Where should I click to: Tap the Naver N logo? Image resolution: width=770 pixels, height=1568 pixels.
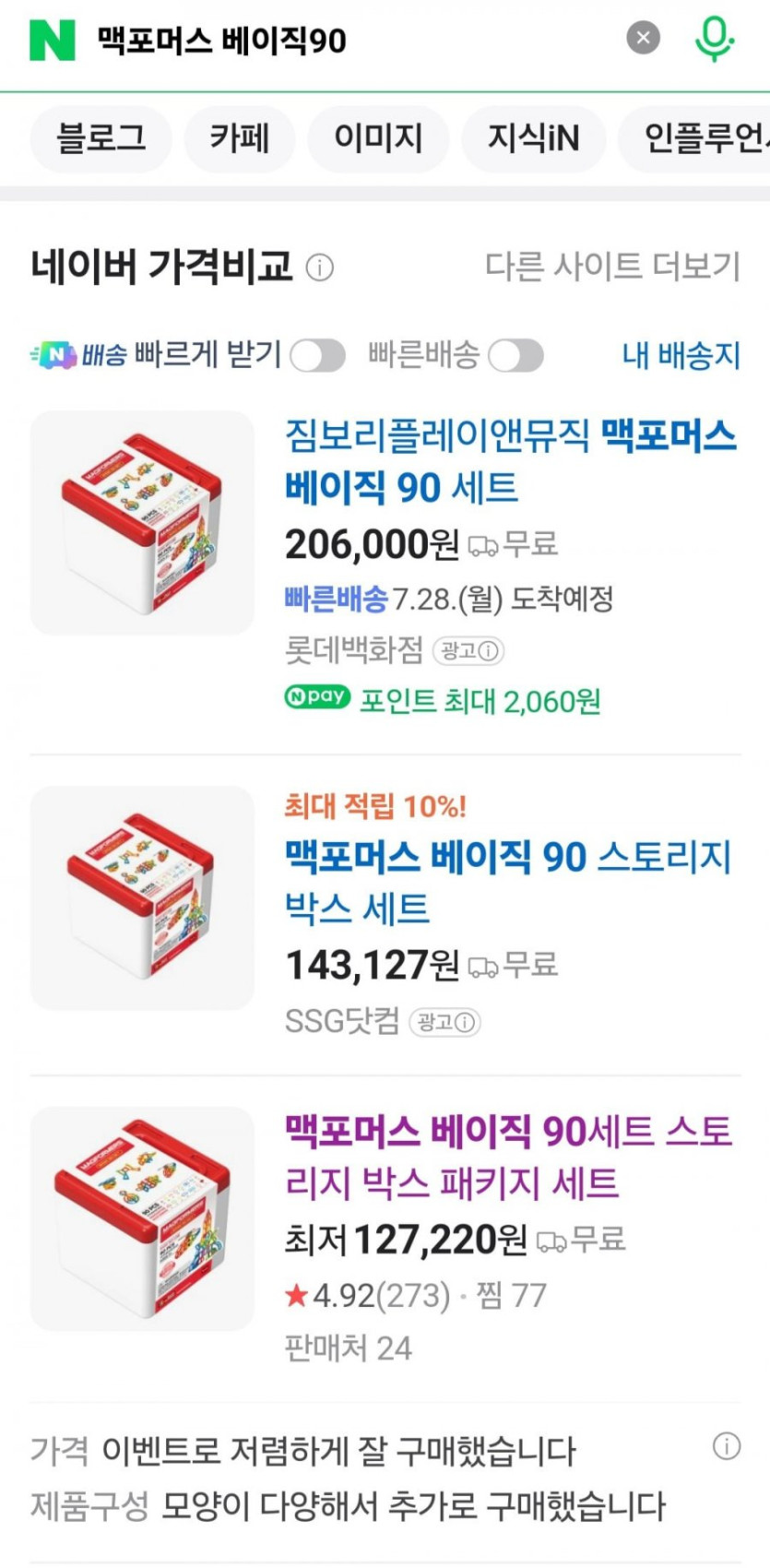53,40
